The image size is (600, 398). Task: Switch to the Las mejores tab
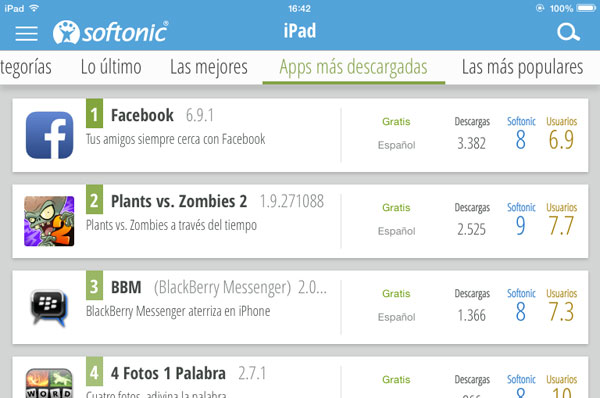pyautogui.click(x=209, y=67)
